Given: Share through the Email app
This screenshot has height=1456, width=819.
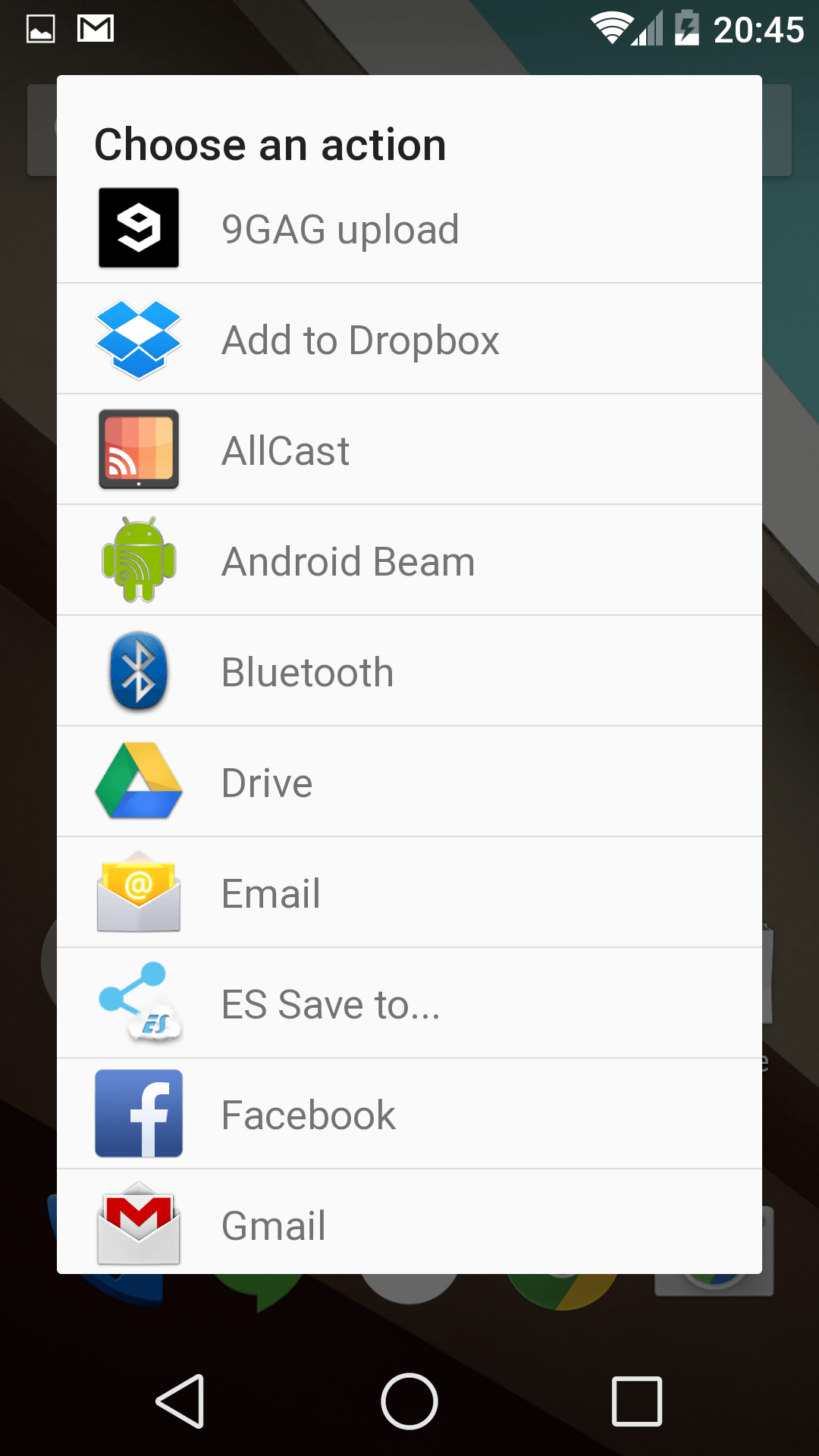Looking at the screenshot, I should (x=409, y=893).
